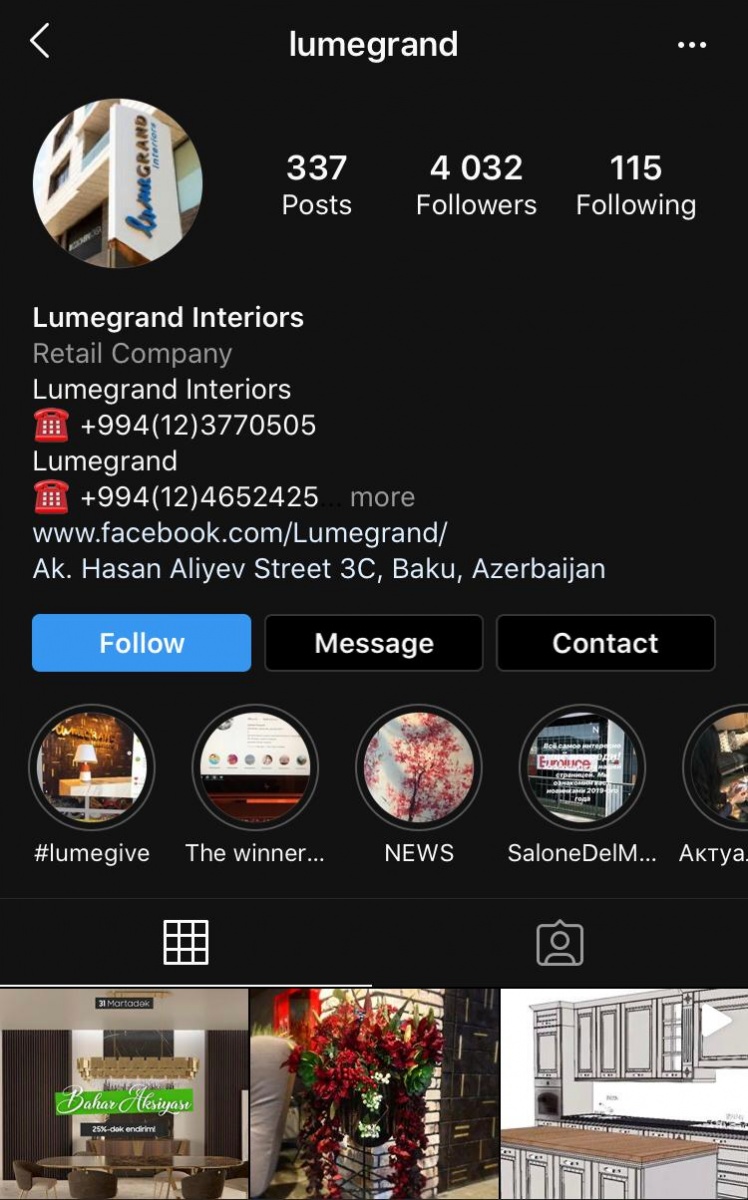View the Following list
The height and width of the screenshot is (1200, 748).
[636, 185]
